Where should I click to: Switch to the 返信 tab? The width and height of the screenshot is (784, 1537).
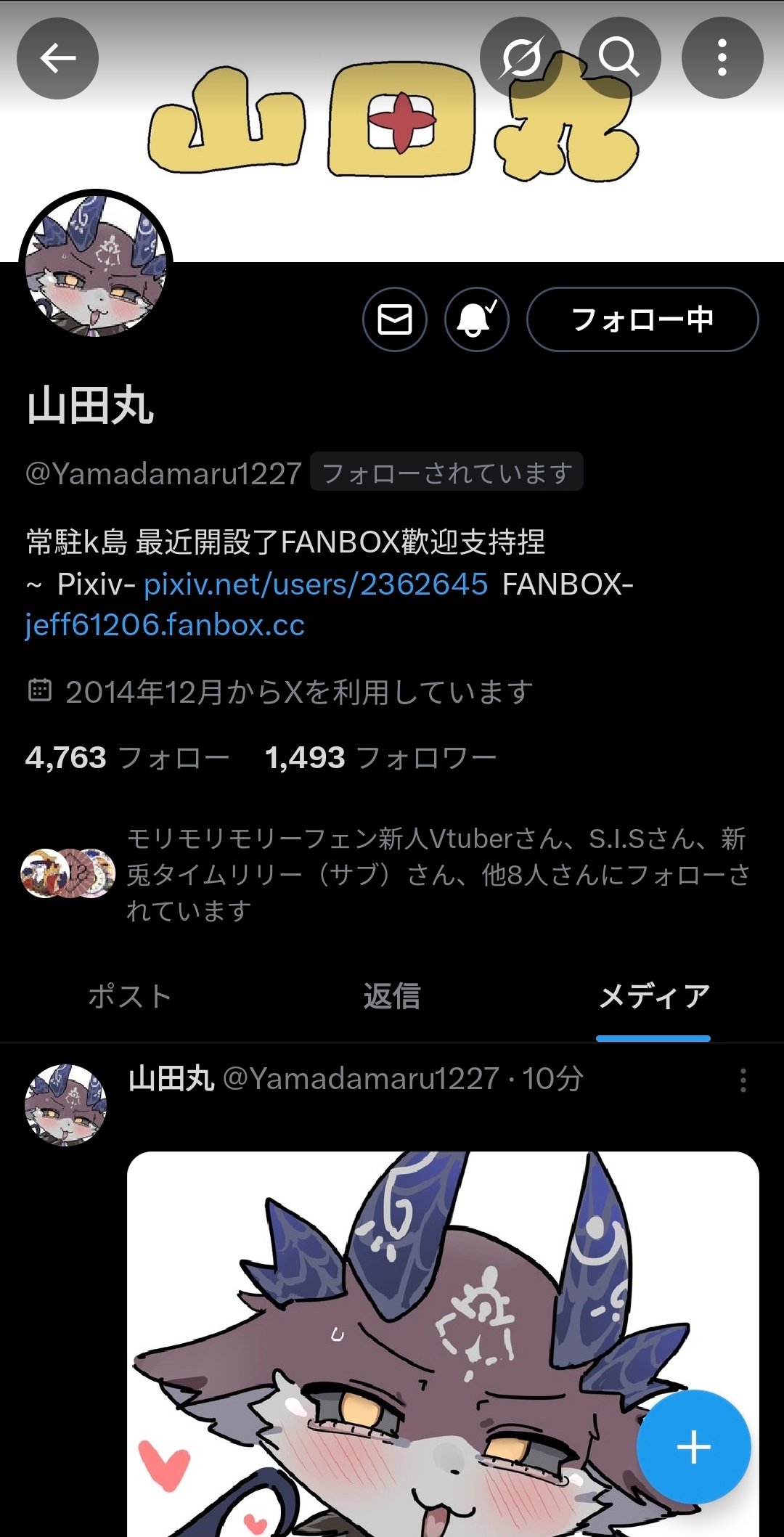(x=392, y=996)
